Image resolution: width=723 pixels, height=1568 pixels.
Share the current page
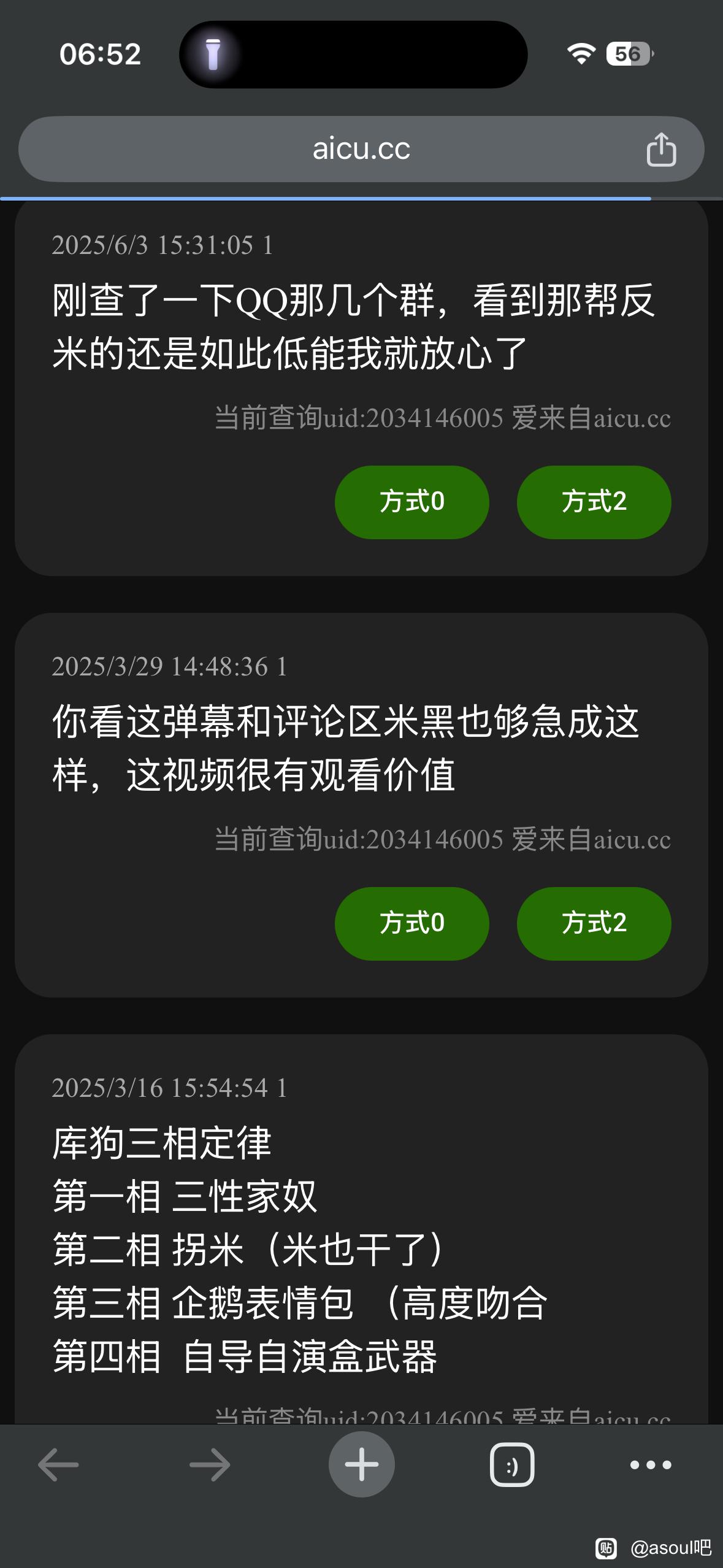coord(661,150)
